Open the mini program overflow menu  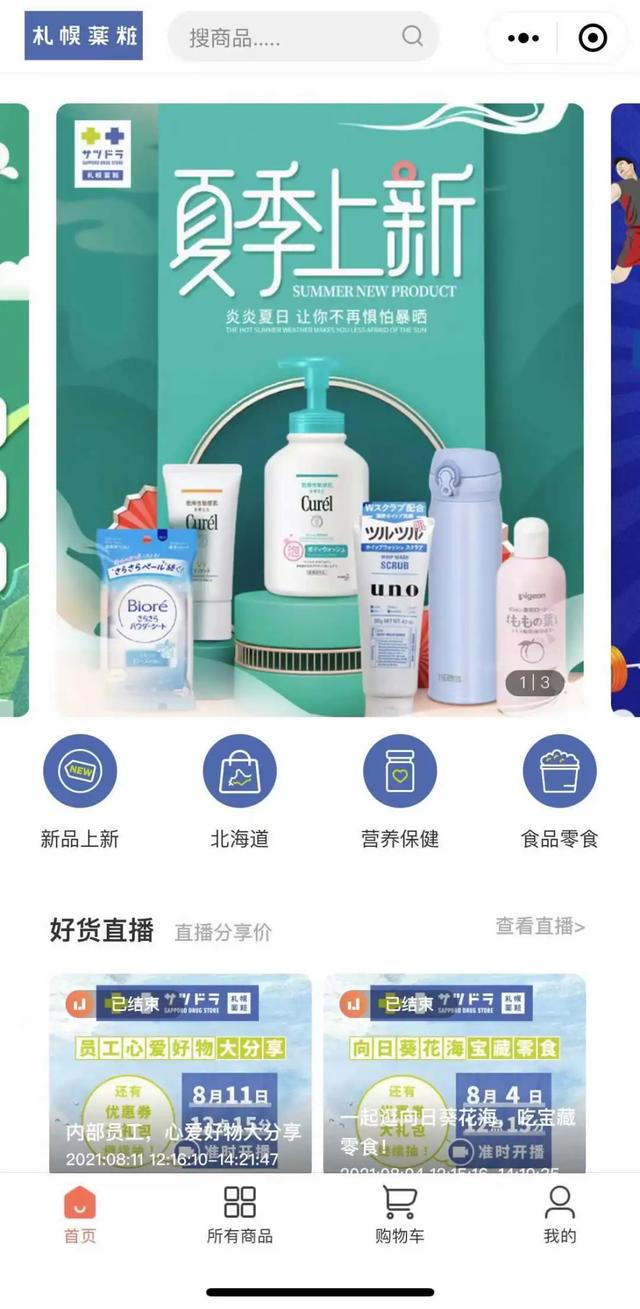(523, 38)
